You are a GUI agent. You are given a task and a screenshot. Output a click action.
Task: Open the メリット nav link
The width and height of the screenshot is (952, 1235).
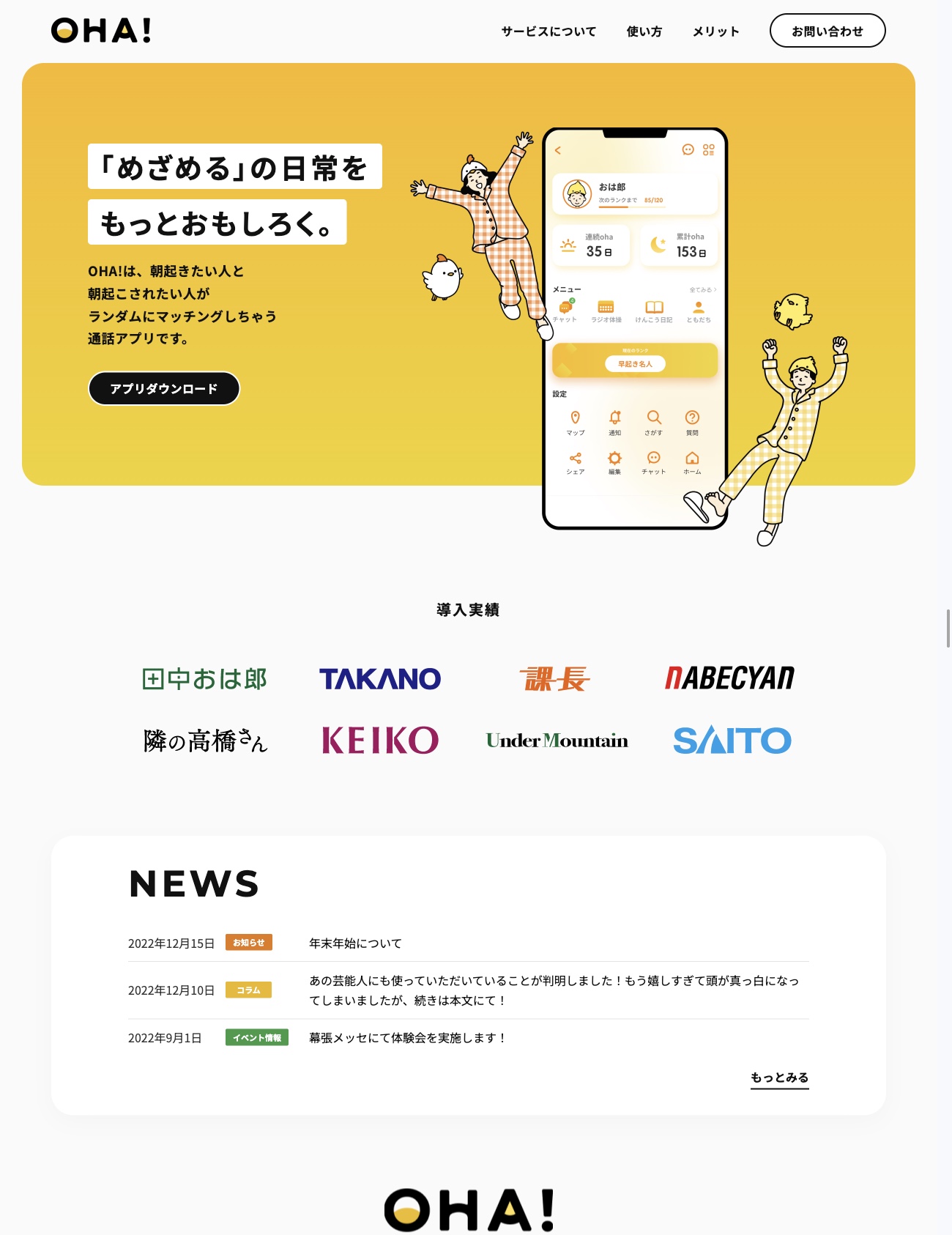715,31
